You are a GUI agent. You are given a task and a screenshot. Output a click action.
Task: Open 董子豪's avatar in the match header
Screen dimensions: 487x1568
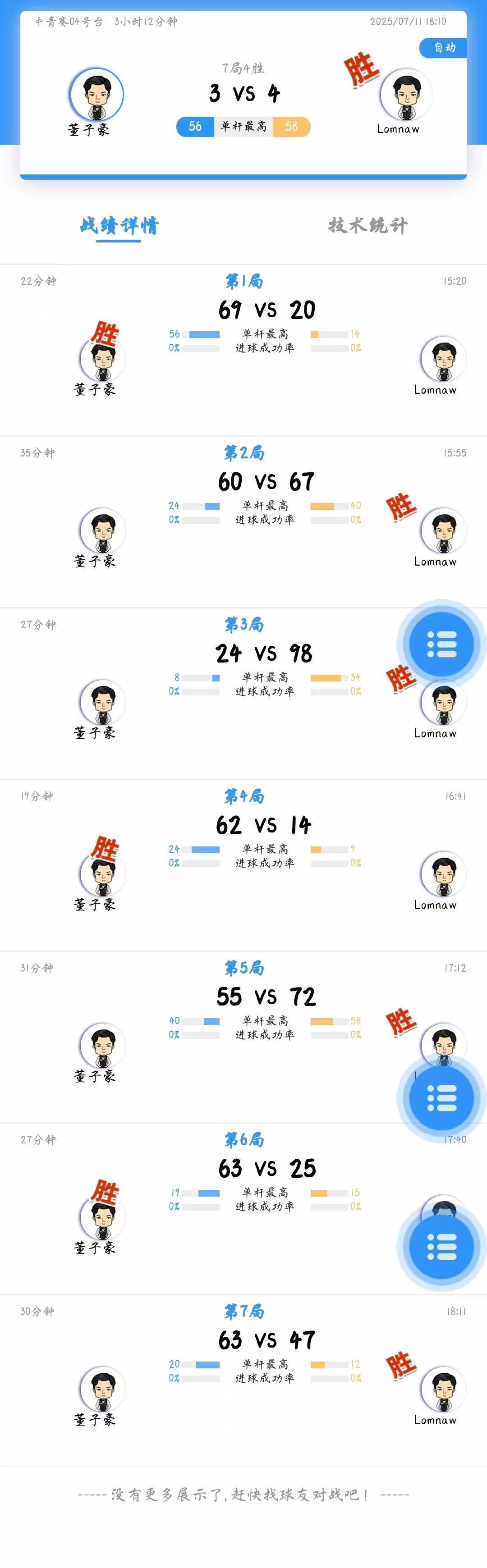pyautogui.click(x=96, y=95)
